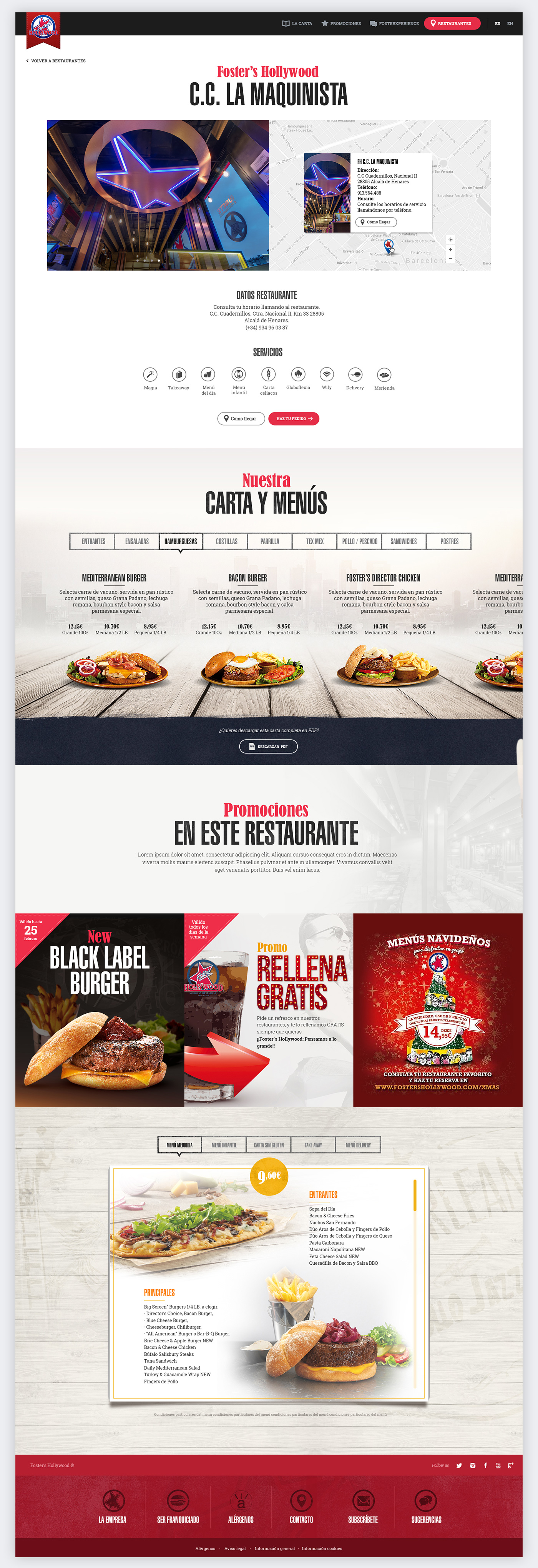538x1568 pixels.
Task: Tap Cómo llegar below Servicios
Action: click(x=241, y=419)
